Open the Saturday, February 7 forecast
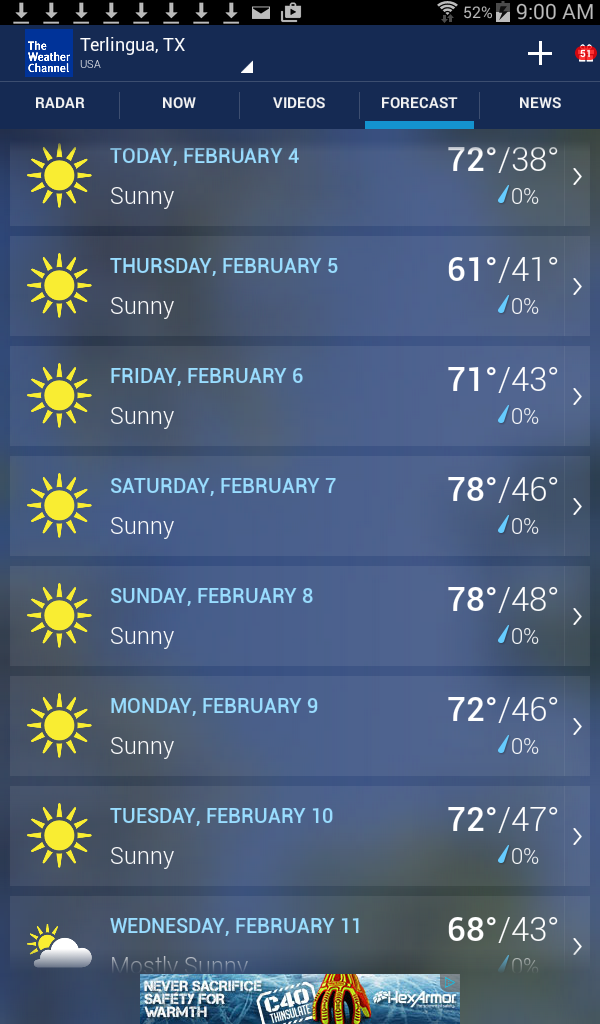600x1024 pixels. [300, 506]
